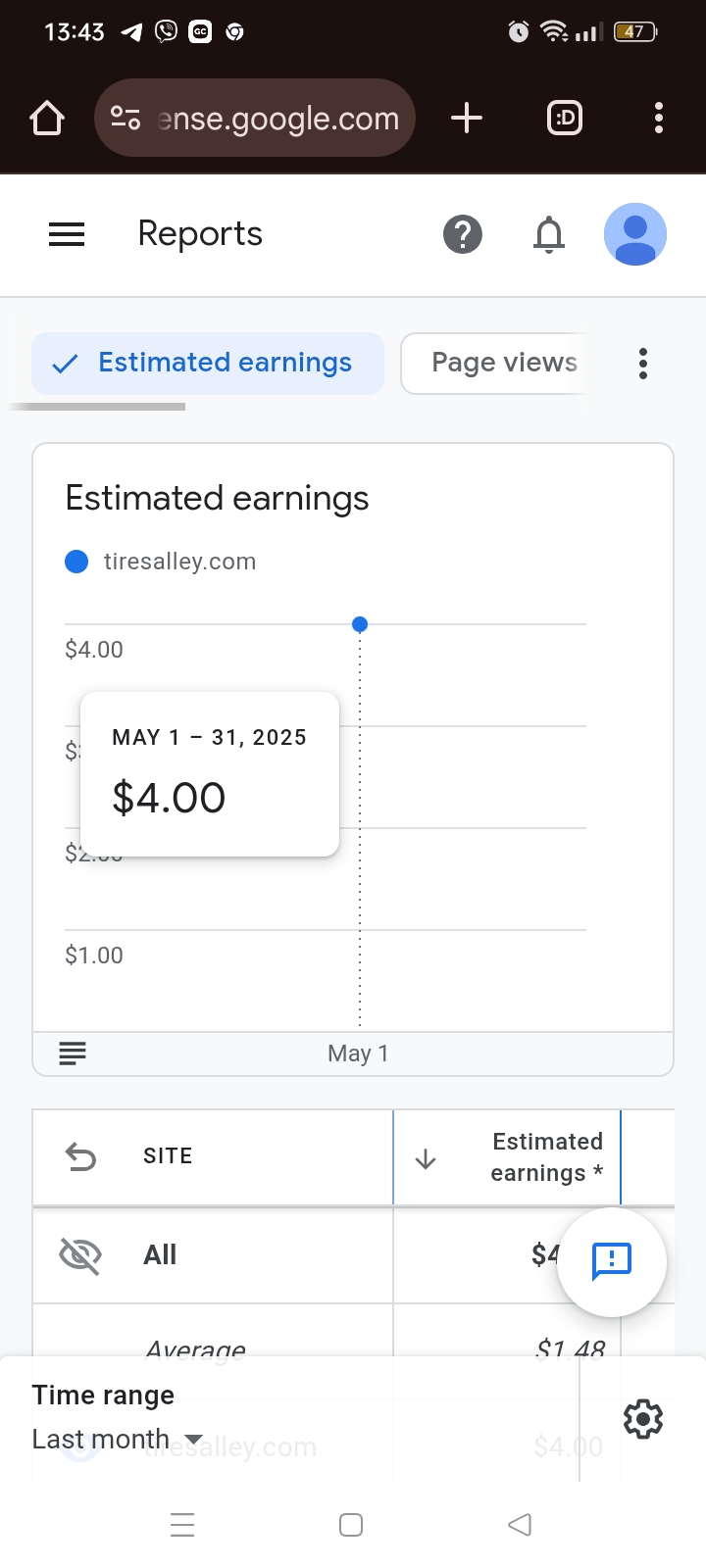Tap the google.com address bar
Viewport: 706px width, 1568px height.
(x=255, y=119)
